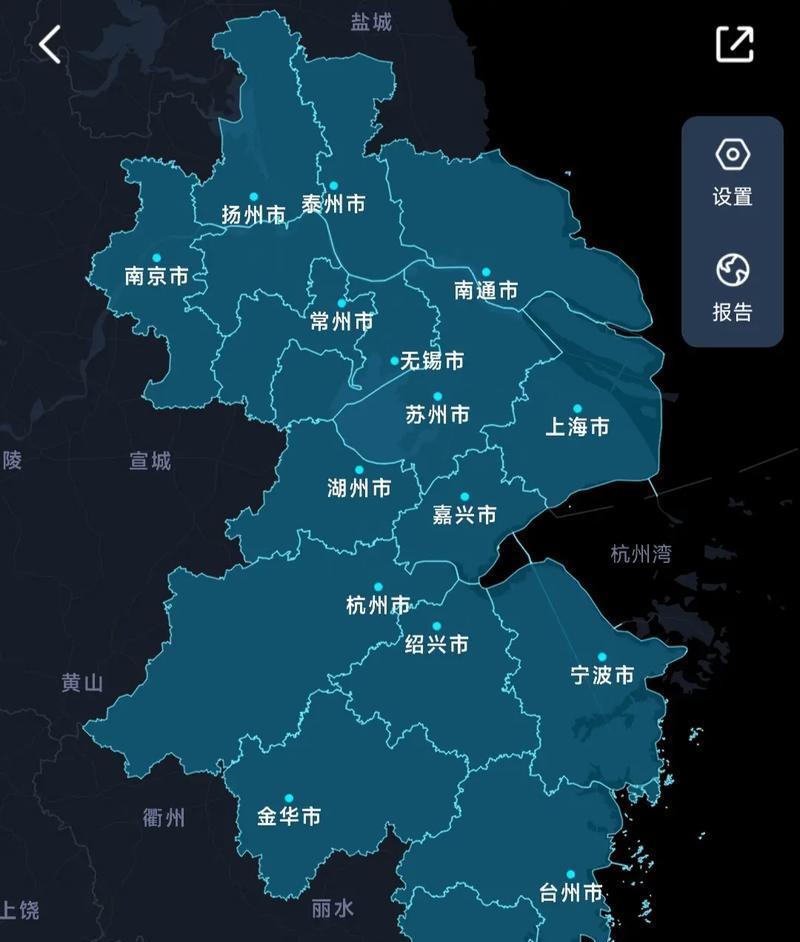Select 苏州市 on the map
This screenshot has width=800, height=942.
tap(437, 412)
